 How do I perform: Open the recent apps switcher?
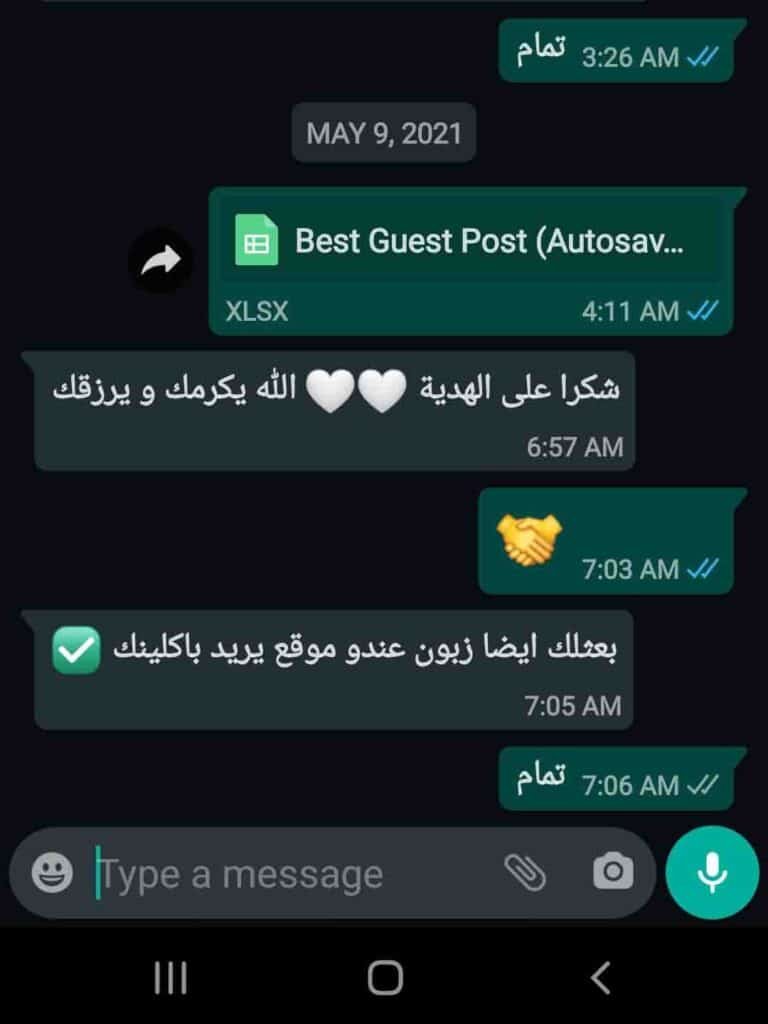pos(171,977)
